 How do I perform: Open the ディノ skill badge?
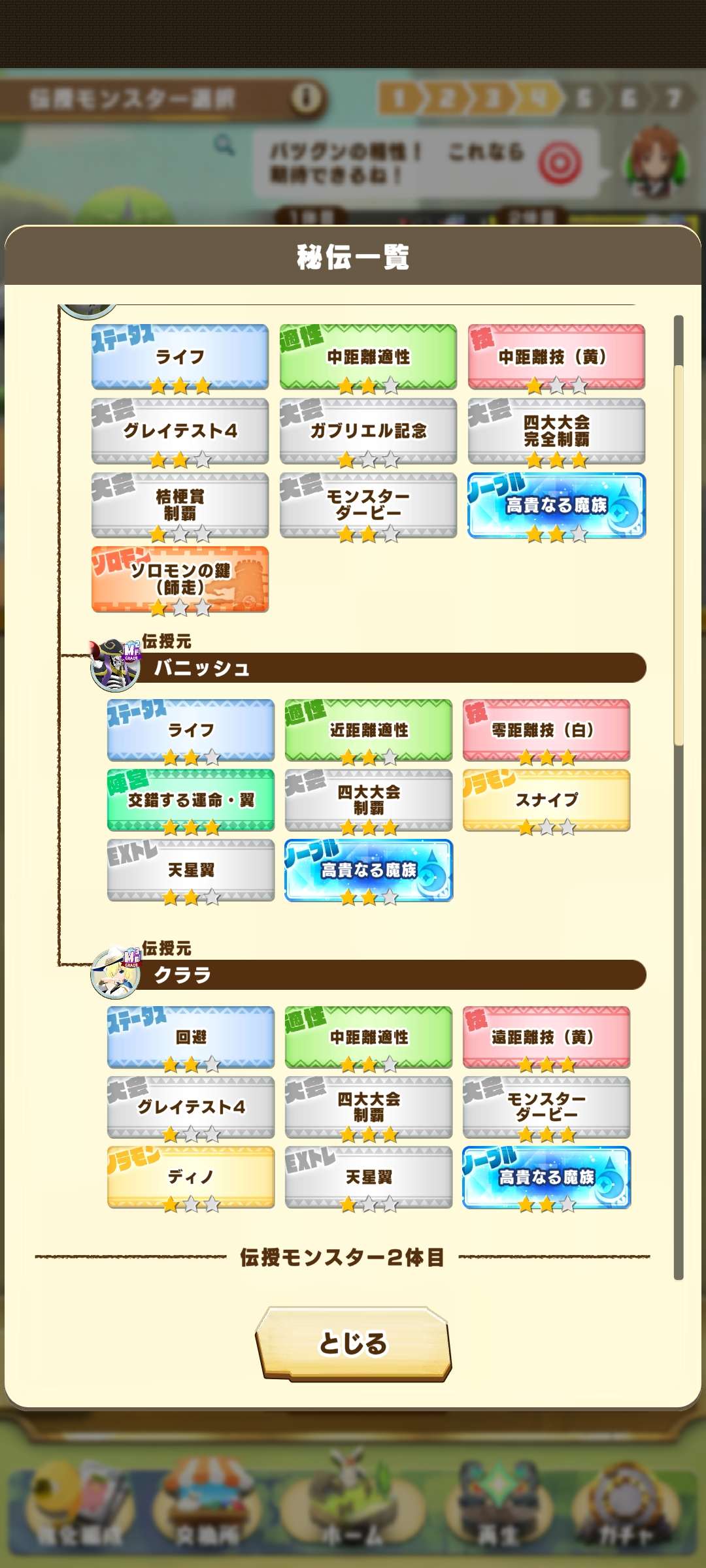(x=191, y=1176)
